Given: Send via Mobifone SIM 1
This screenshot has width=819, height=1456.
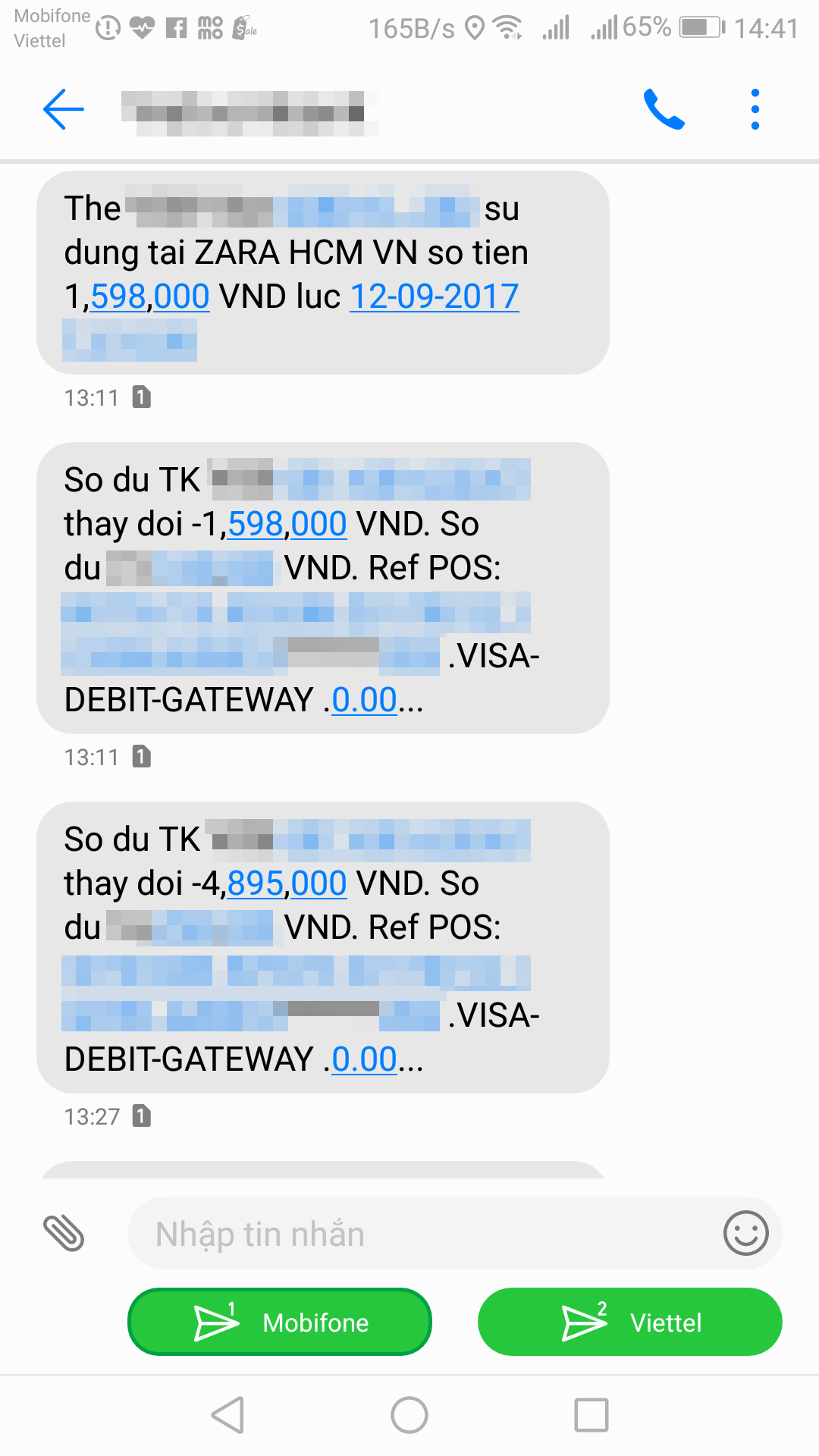Looking at the screenshot, I should [280, 1322].
